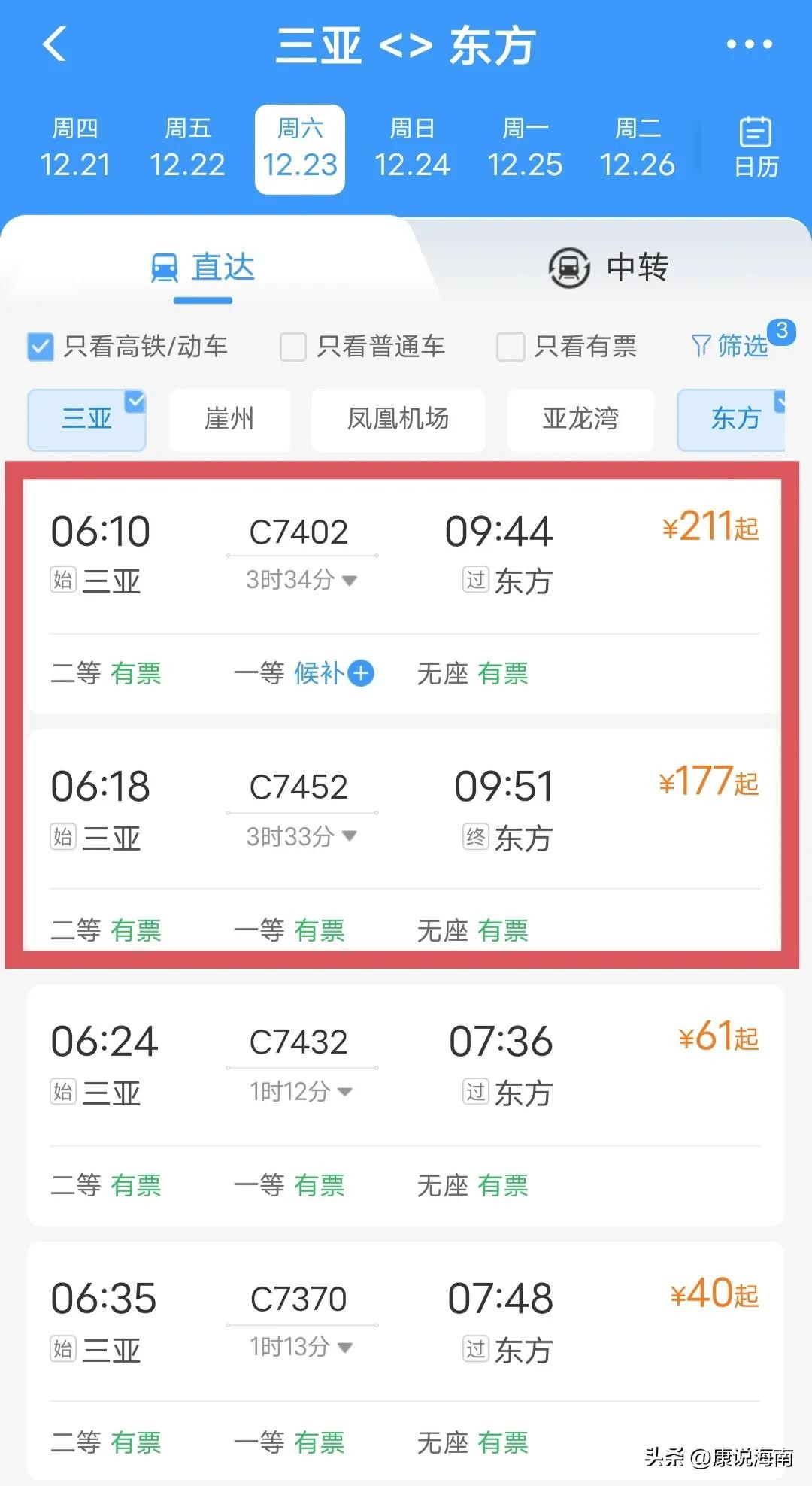Select date 周一 12.25

tap(525, 149)
